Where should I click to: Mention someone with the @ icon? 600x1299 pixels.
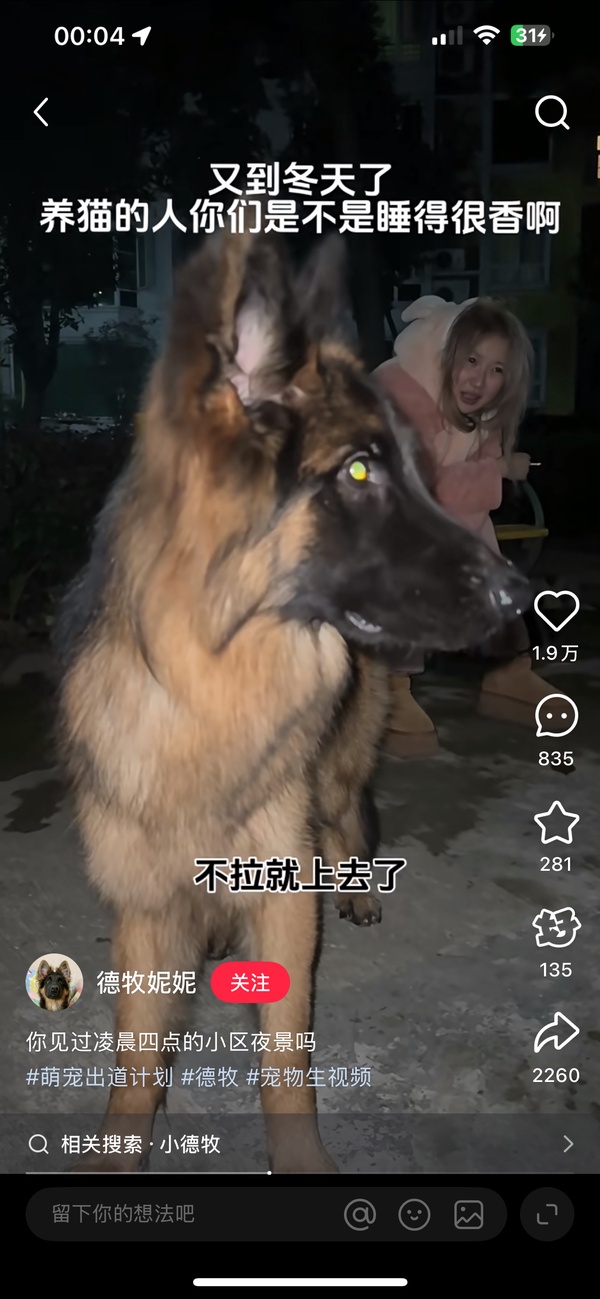[360, 1214]
